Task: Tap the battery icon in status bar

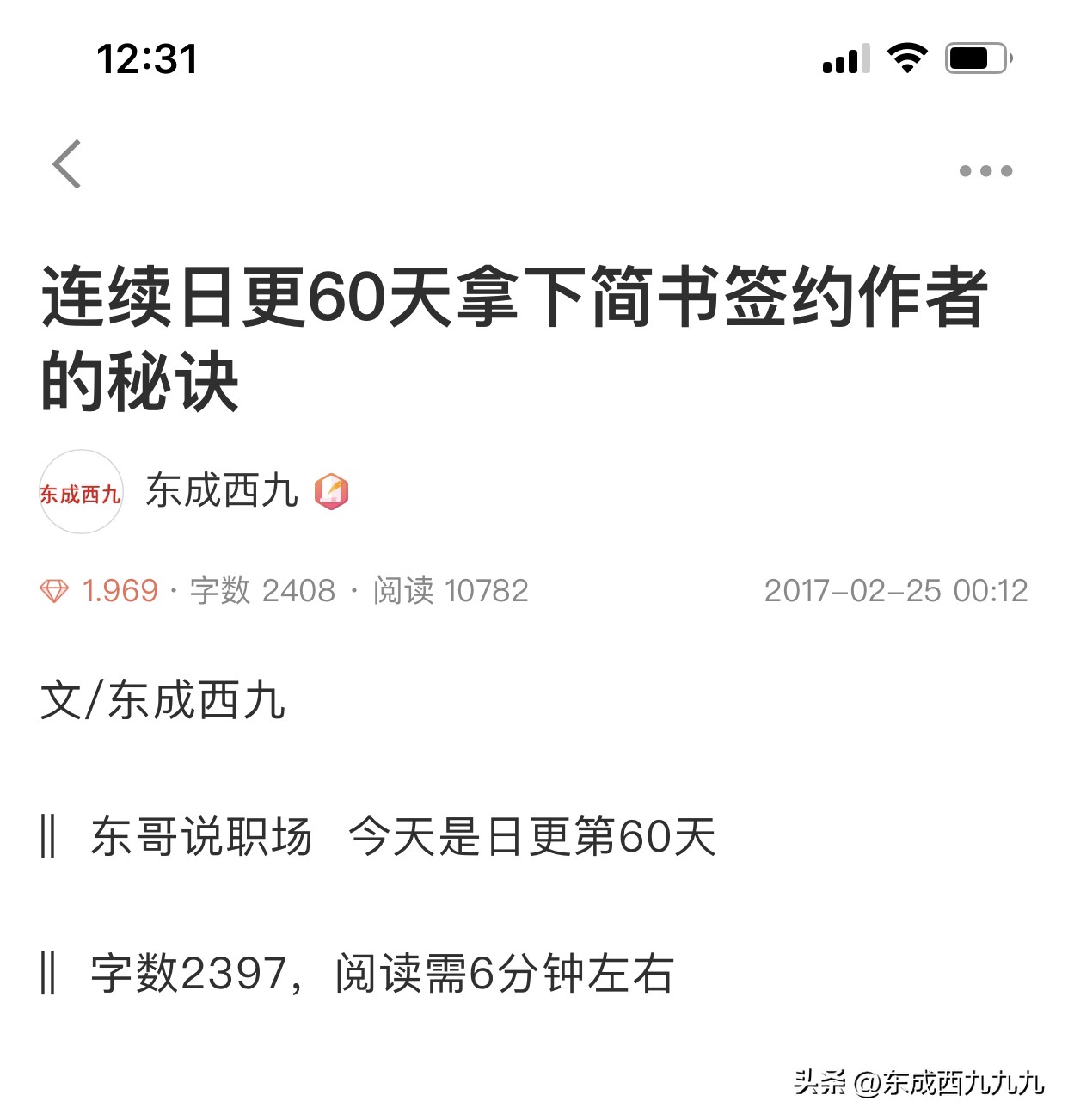Action: (x=976, y=57)
